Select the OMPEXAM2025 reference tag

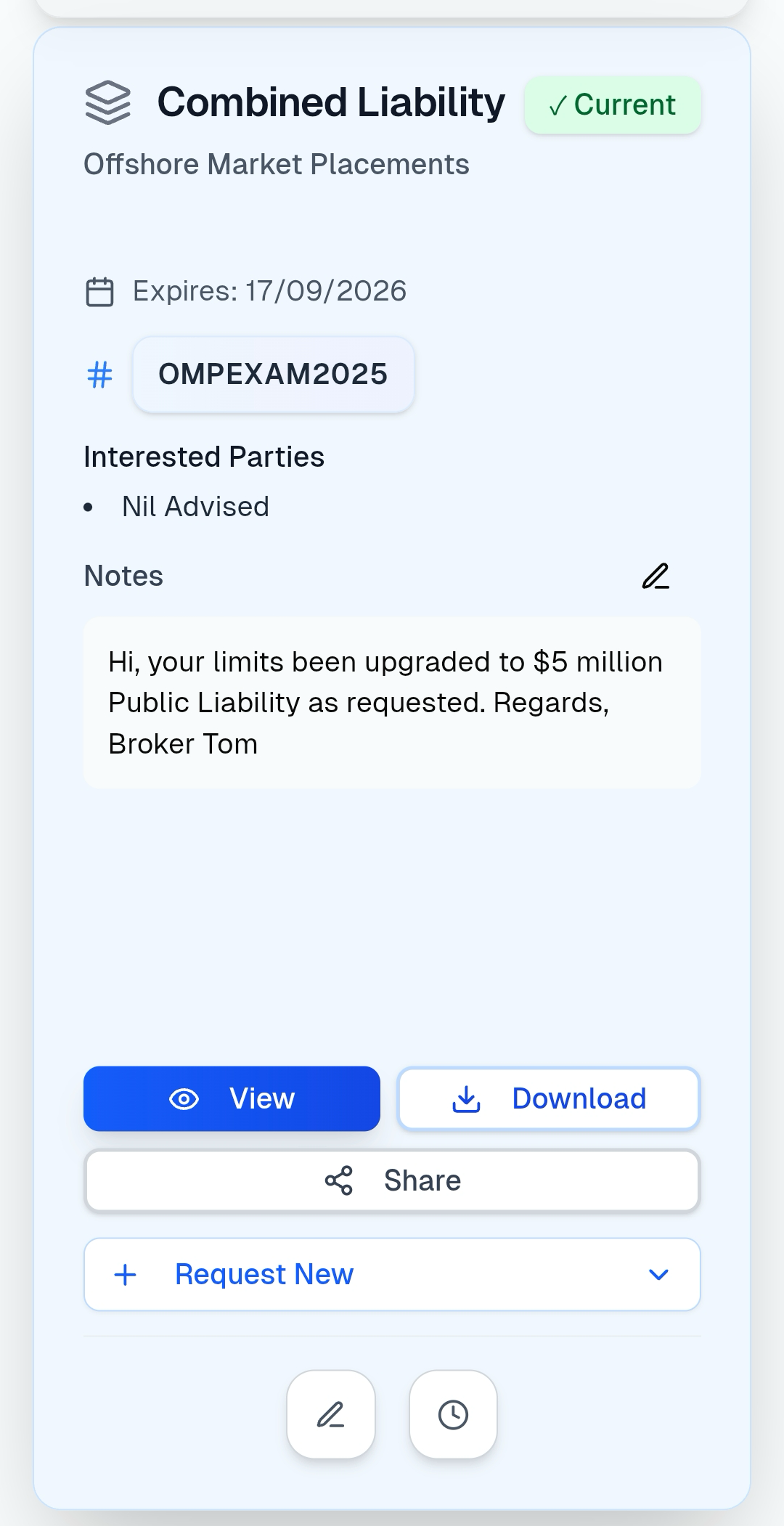tap(273, 375)
